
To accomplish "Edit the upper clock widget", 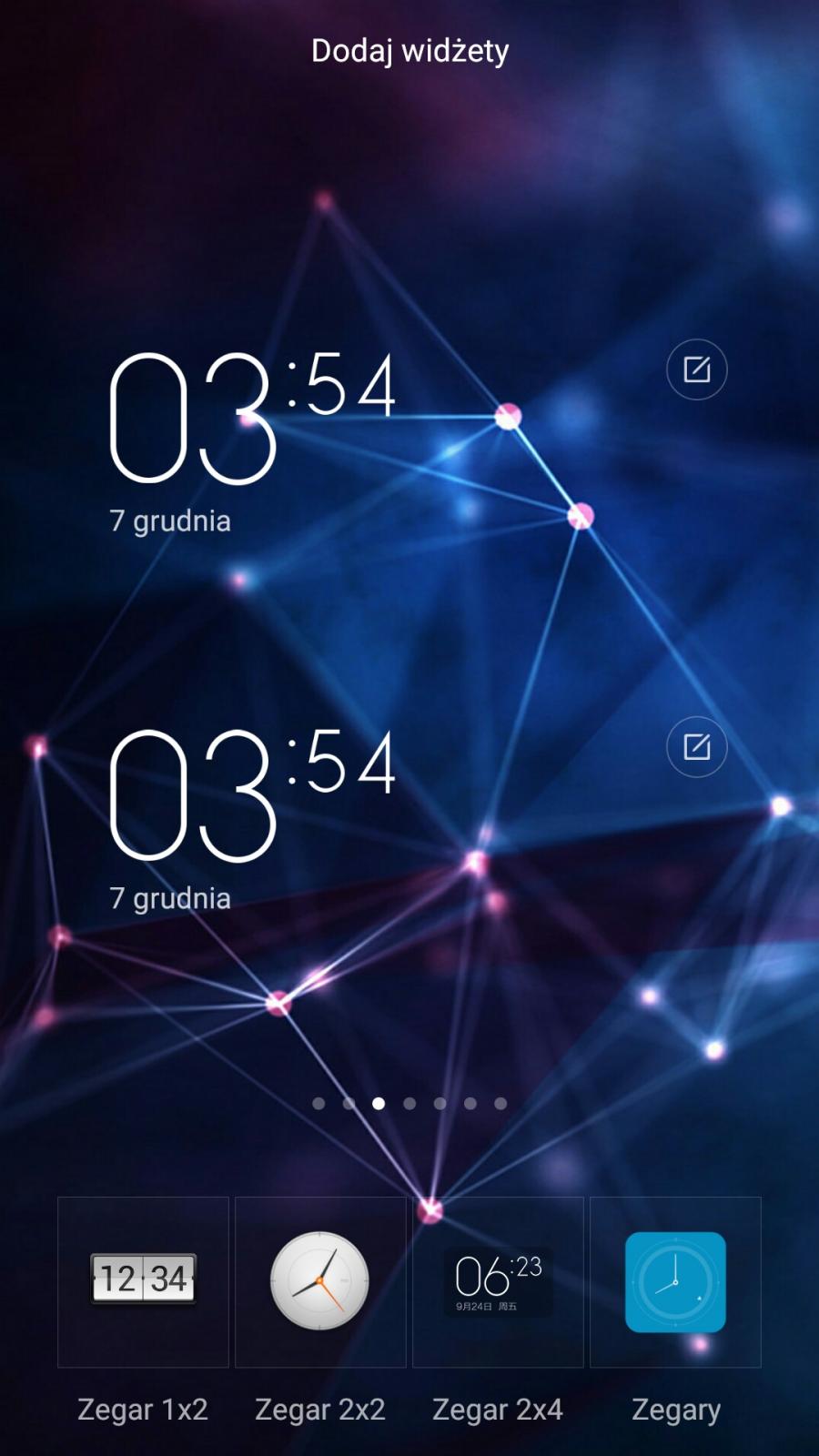I will click(696, 369).
